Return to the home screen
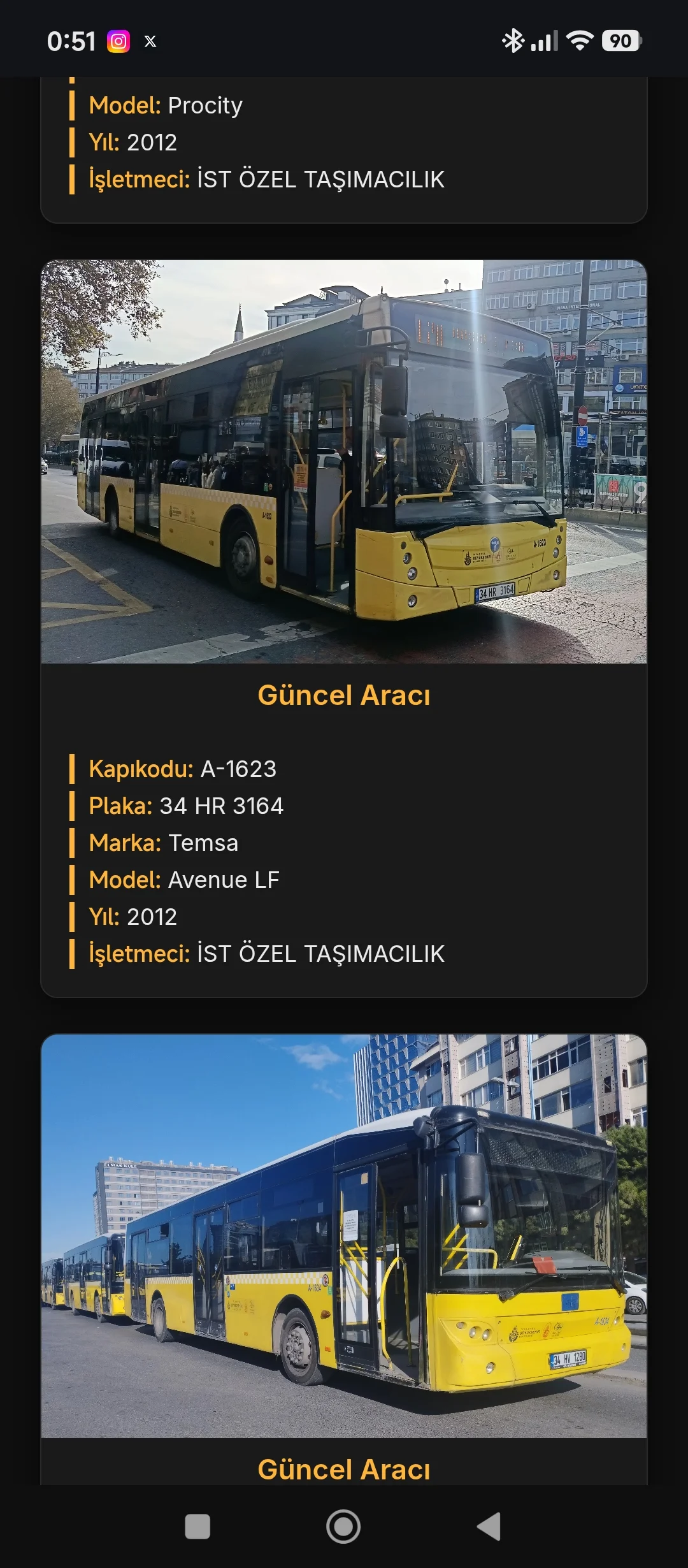Viewport: 688px width, 1568px height. pyautogui.click(x=343, y=1527)
